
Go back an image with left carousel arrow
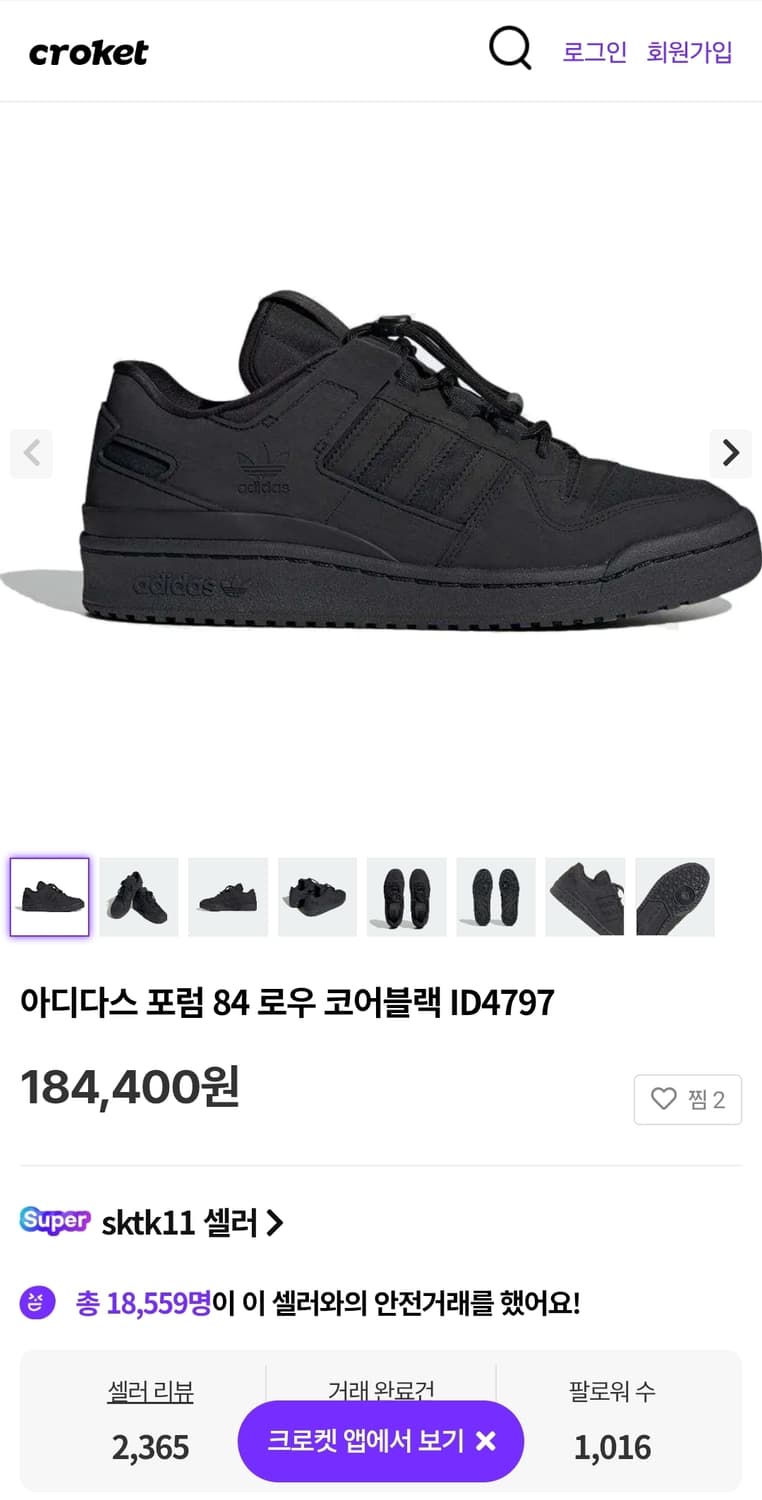[x=31, y=454]
